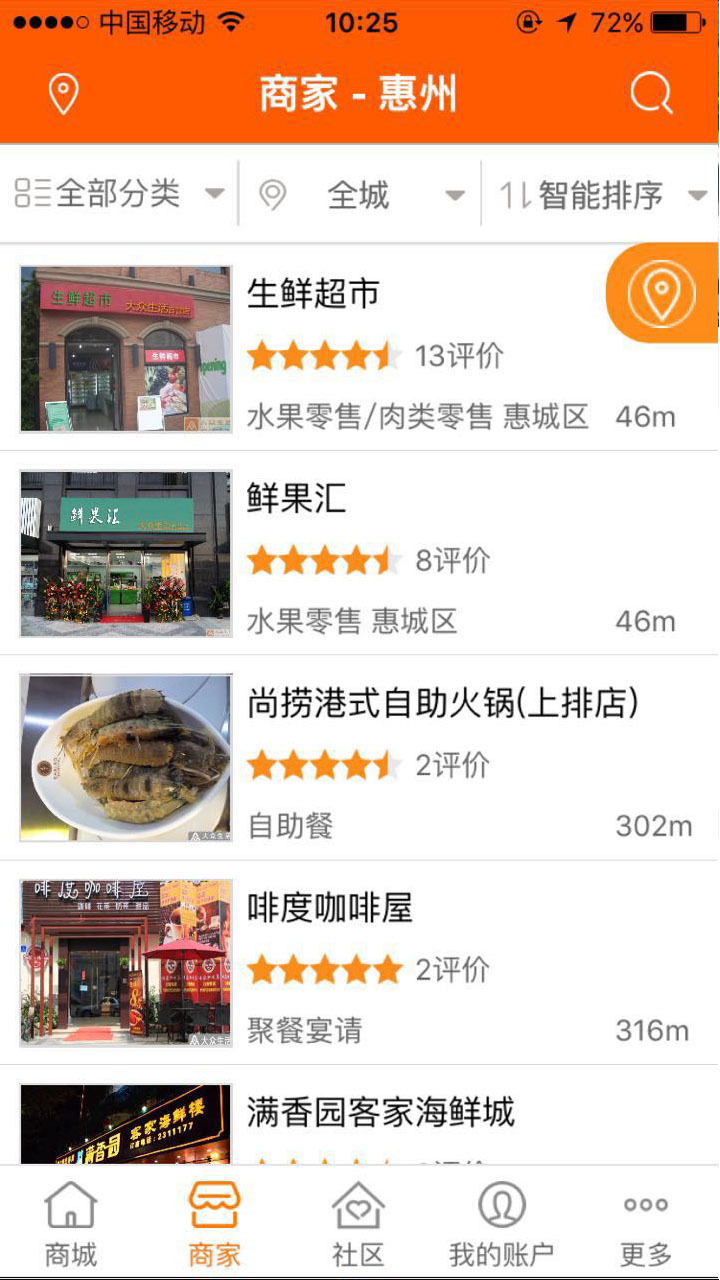Go to the 社区 tab
720x1280 pixels.
(358, 1223)
